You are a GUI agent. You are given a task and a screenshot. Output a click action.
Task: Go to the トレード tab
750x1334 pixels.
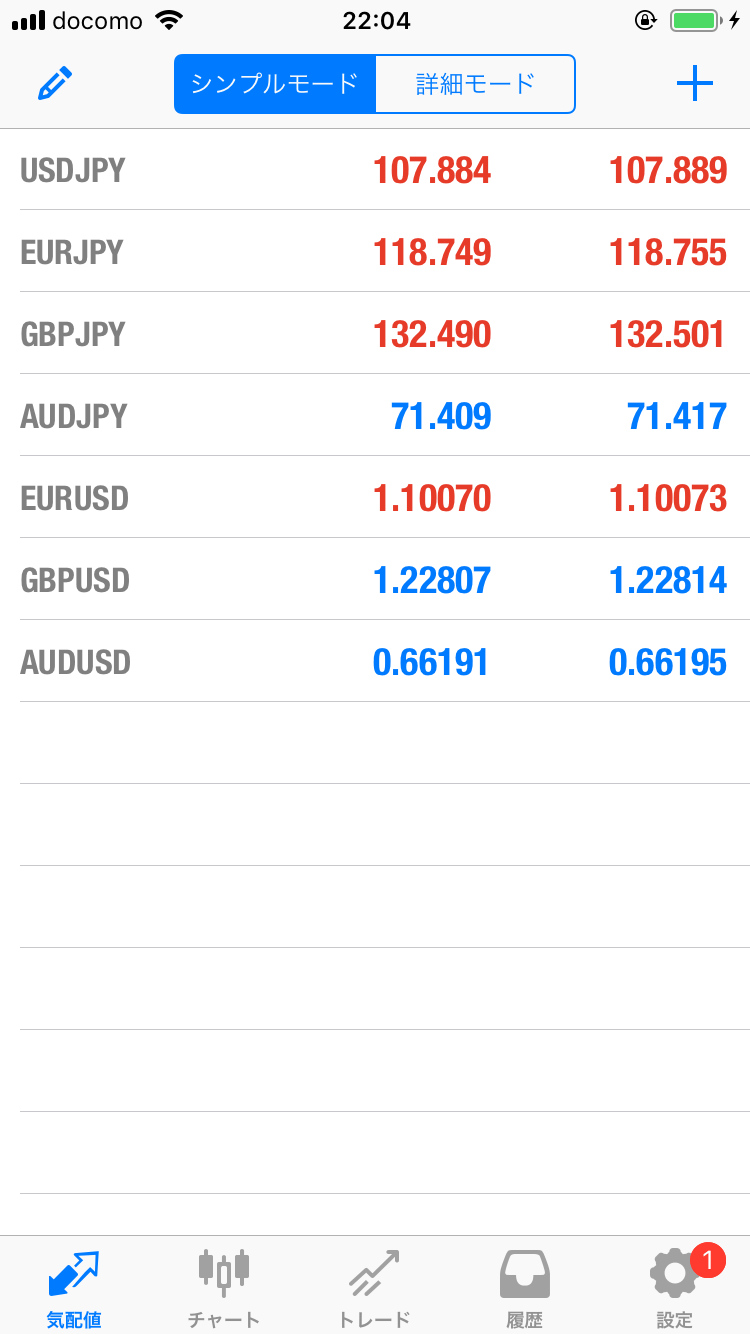pyautogui.click(x=374, y=1286)
